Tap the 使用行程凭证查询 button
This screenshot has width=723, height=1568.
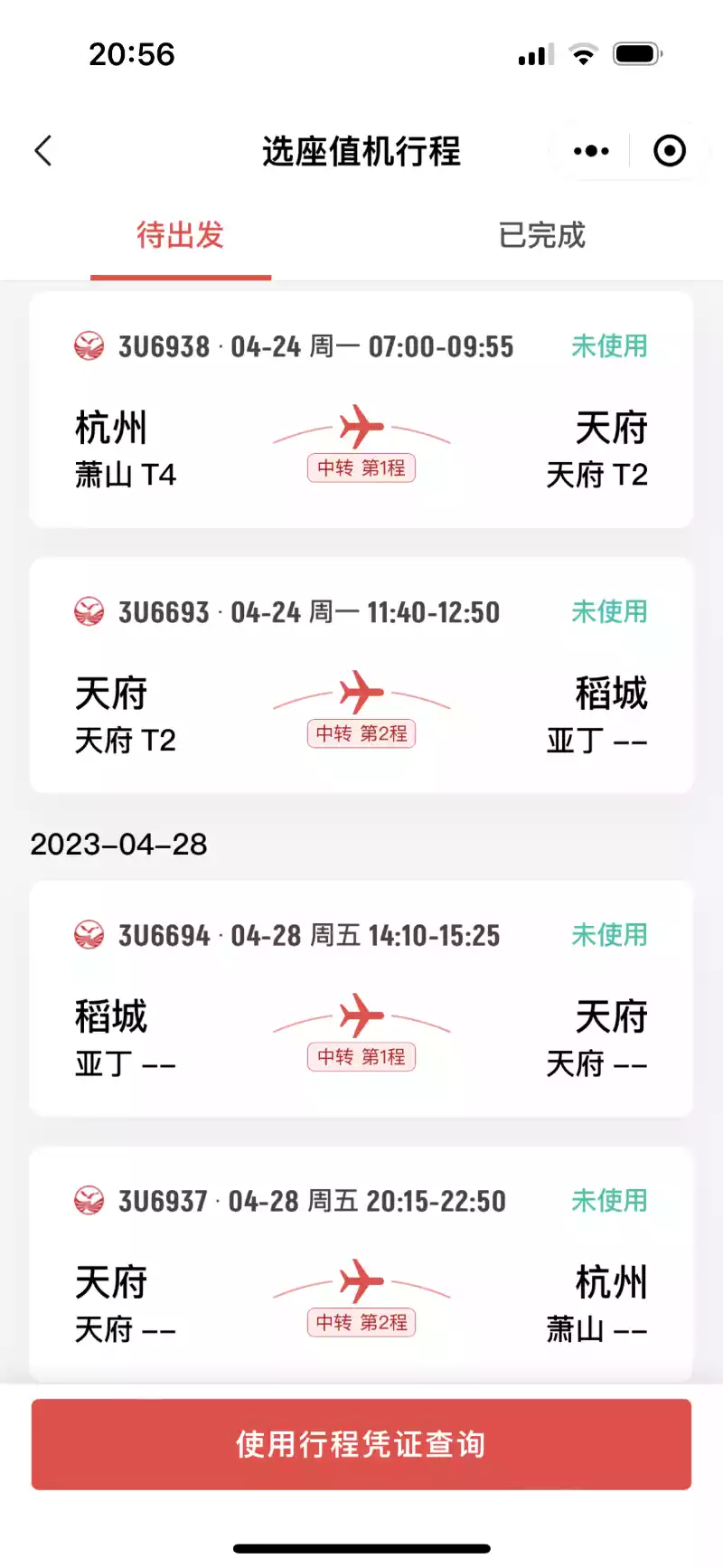tap(361, 1444)
